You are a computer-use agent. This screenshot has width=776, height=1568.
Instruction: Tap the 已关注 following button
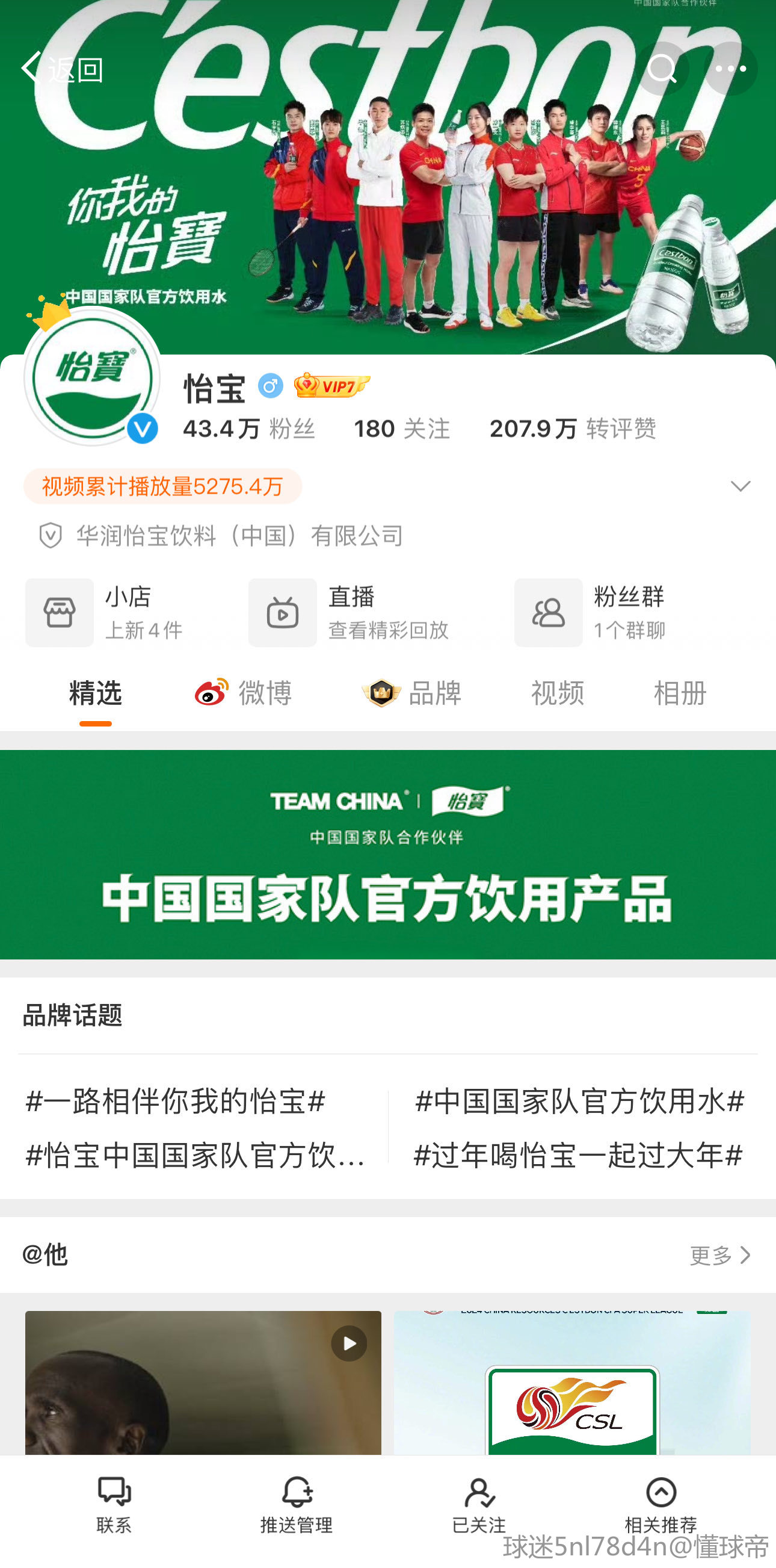479,1504
